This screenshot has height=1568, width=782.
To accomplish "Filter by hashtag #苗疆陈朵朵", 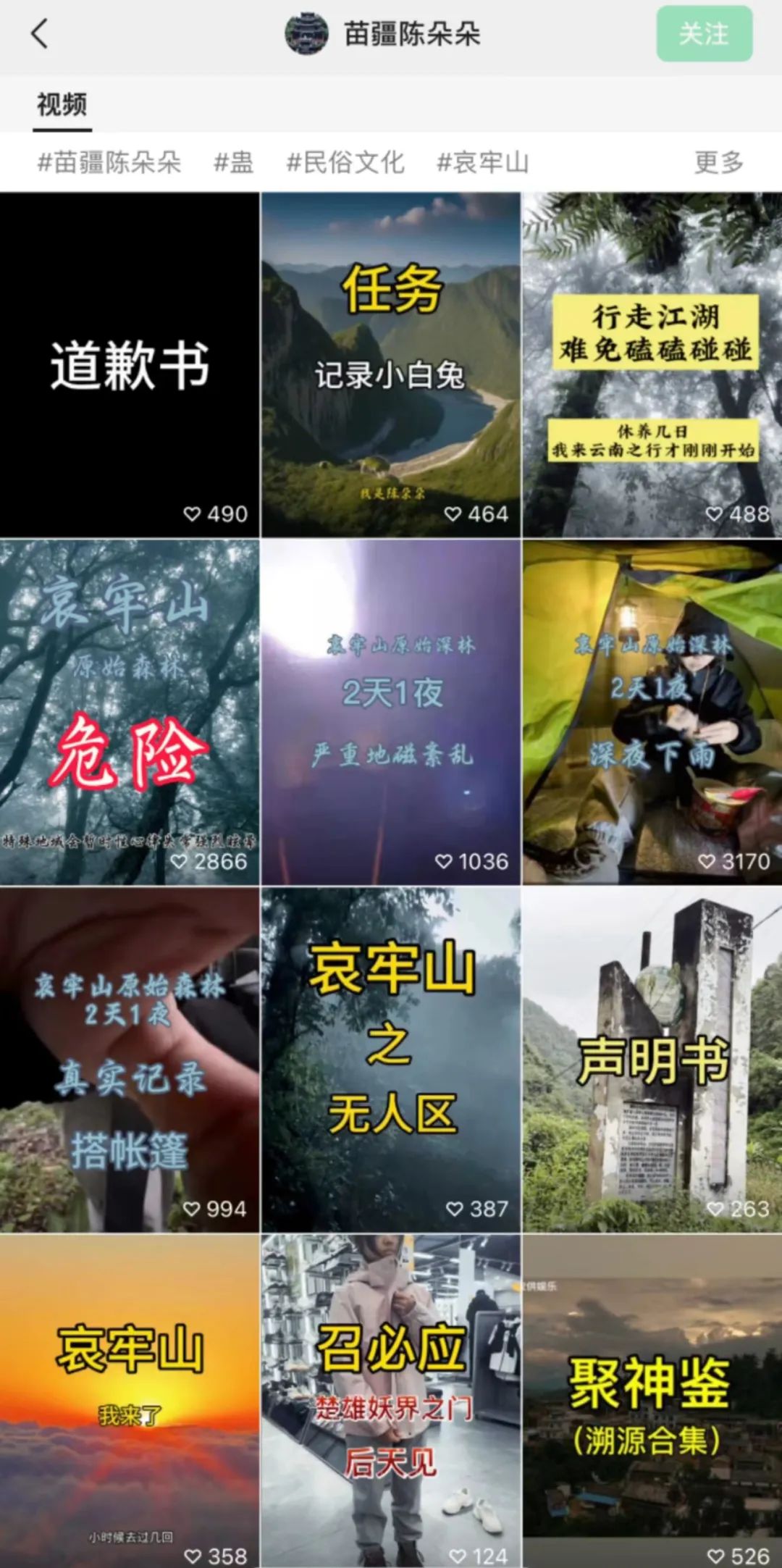I will coord(109,162).
